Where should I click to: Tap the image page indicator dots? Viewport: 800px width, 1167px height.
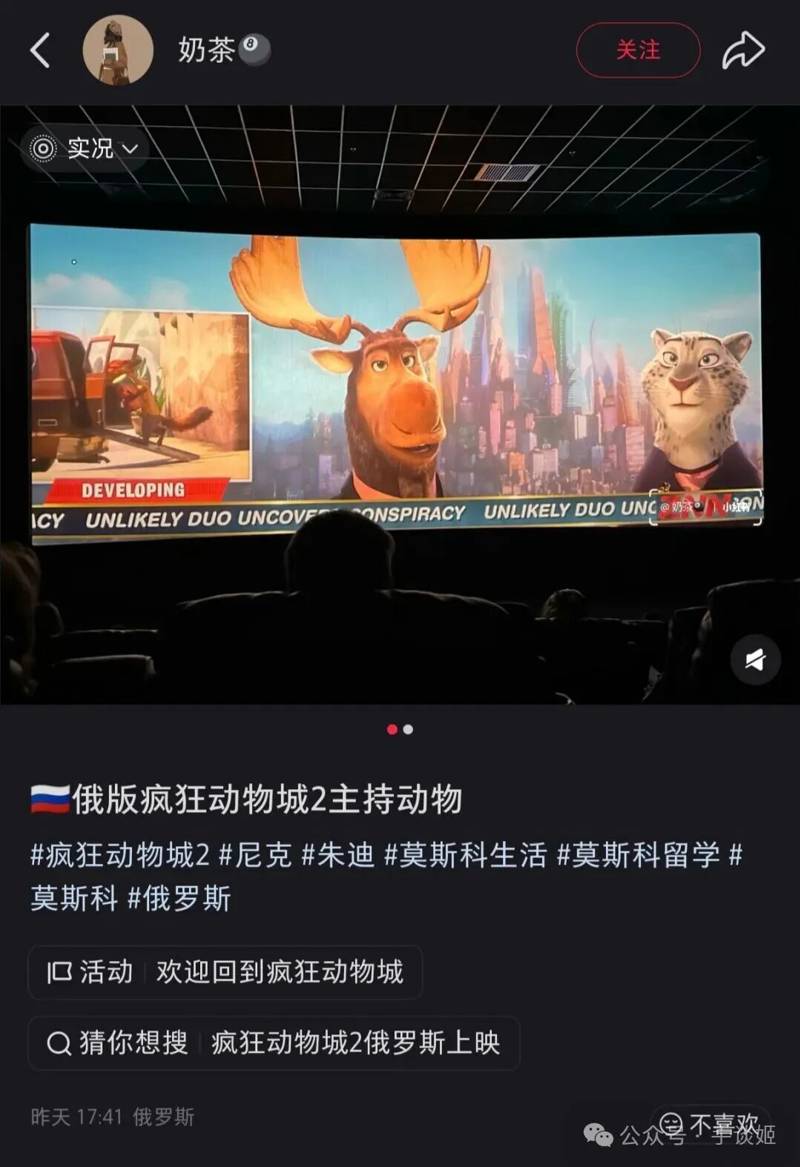click(x=400, y=730)
